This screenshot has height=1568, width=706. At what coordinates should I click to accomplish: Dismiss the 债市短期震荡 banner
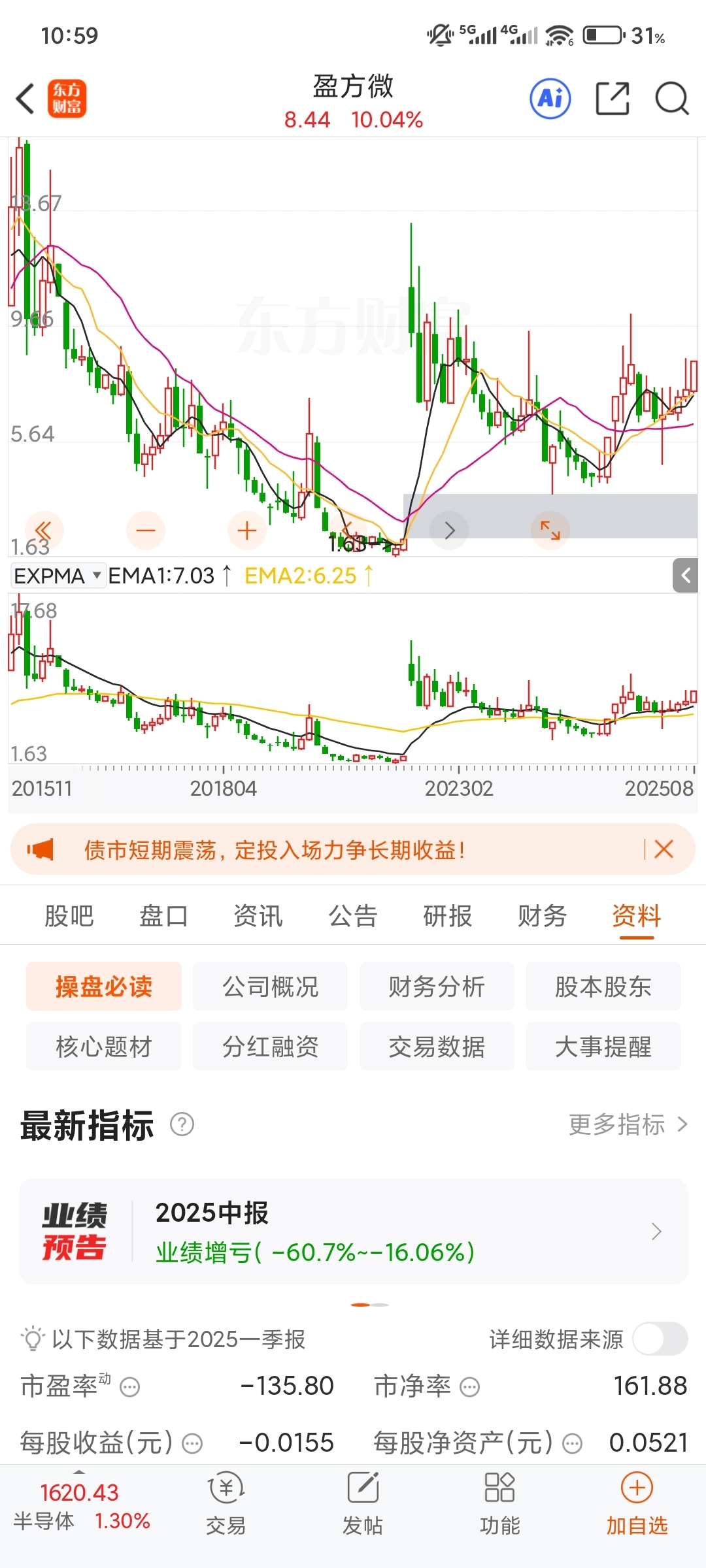664,849
